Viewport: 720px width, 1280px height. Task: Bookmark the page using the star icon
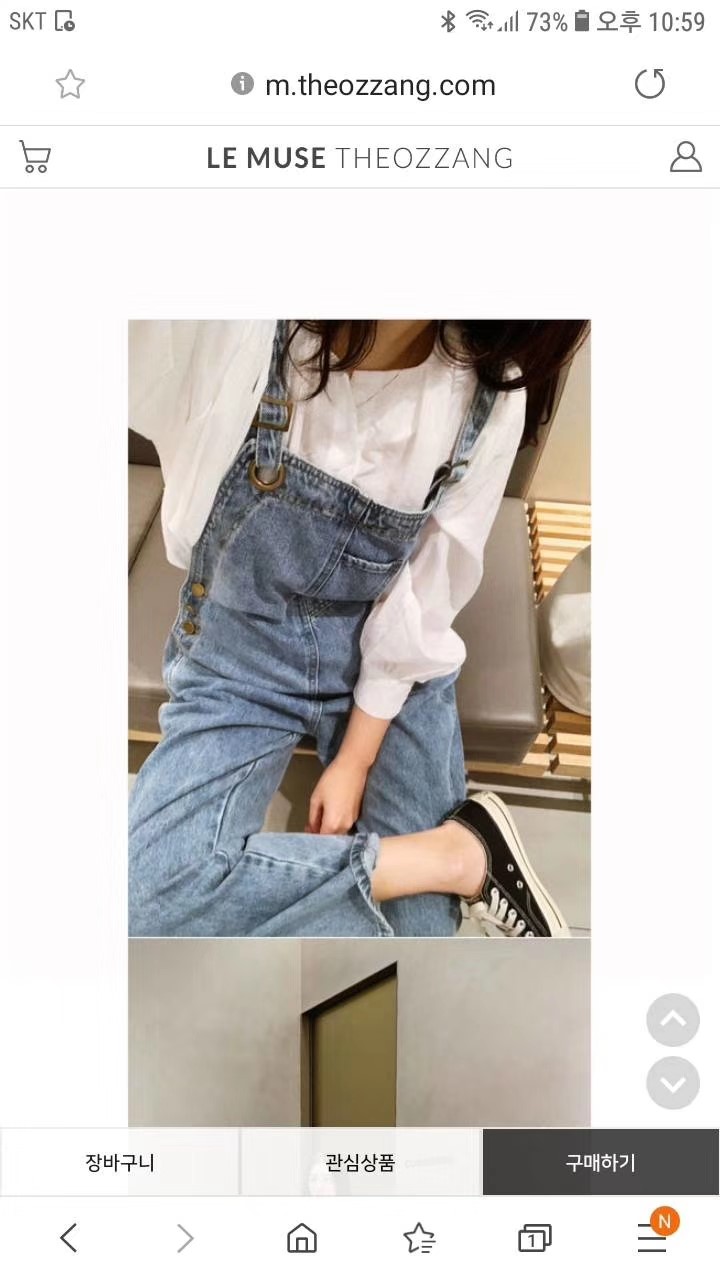(x=70, y=84)
